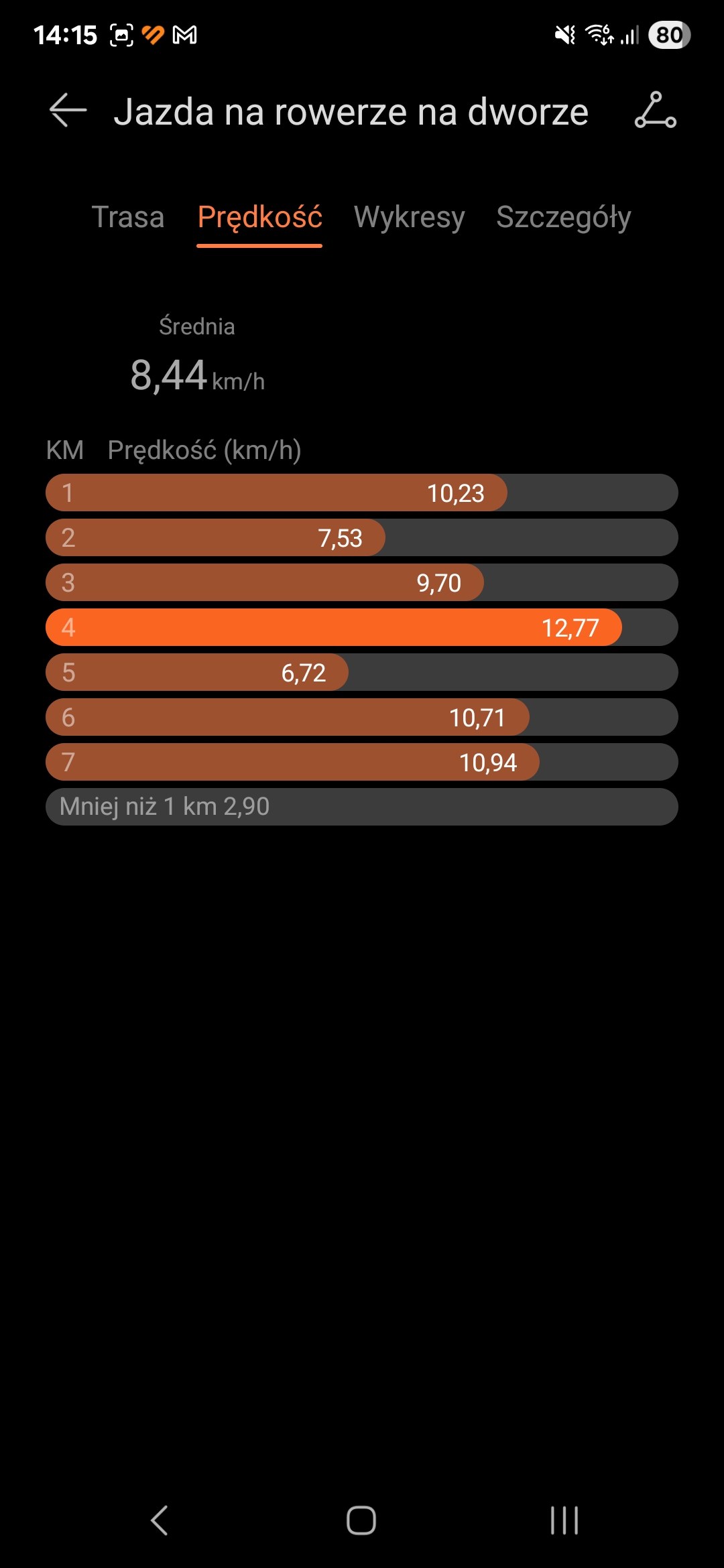The image size is (724, 1568).
Task: Open the Wykresy tab
Action: (409, 217)
